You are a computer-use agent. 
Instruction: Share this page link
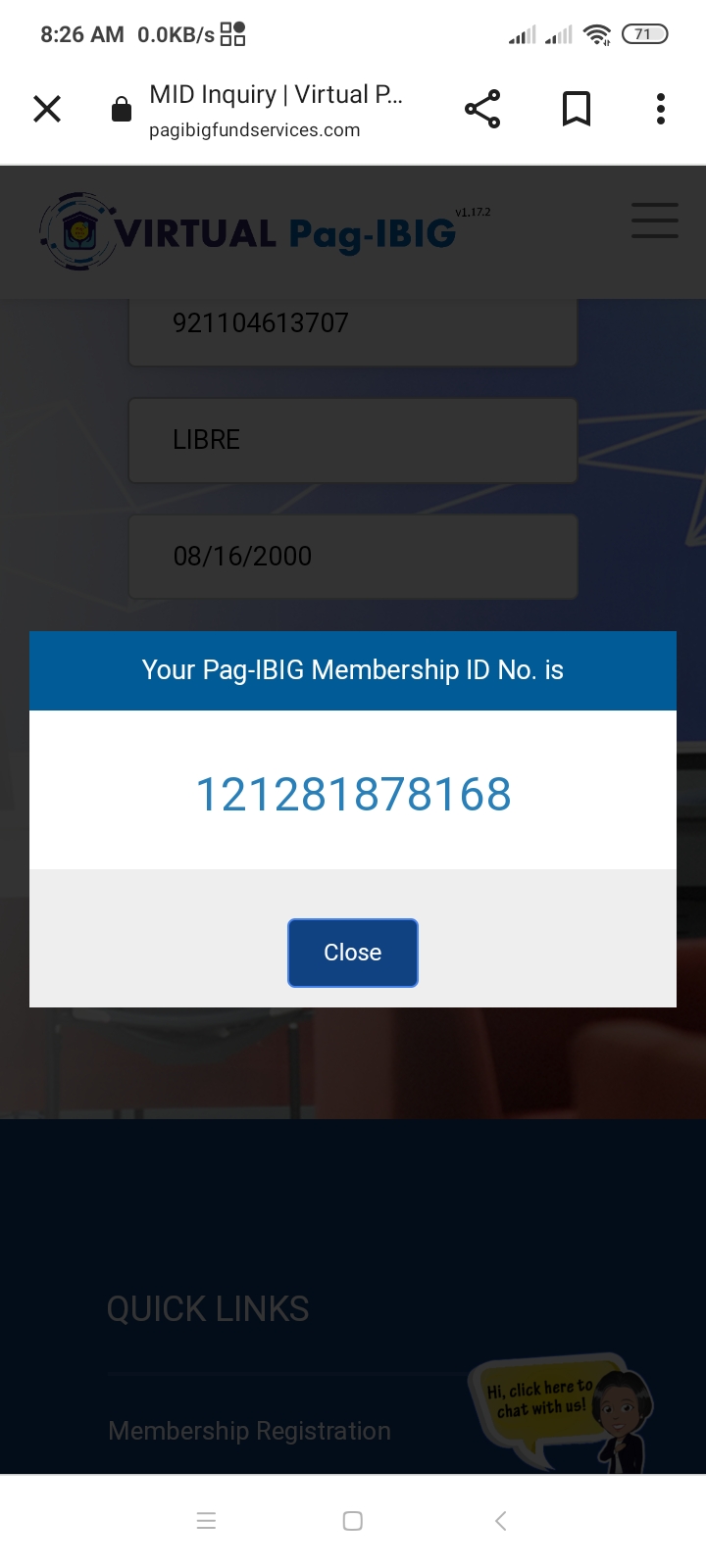coord(482,109)
